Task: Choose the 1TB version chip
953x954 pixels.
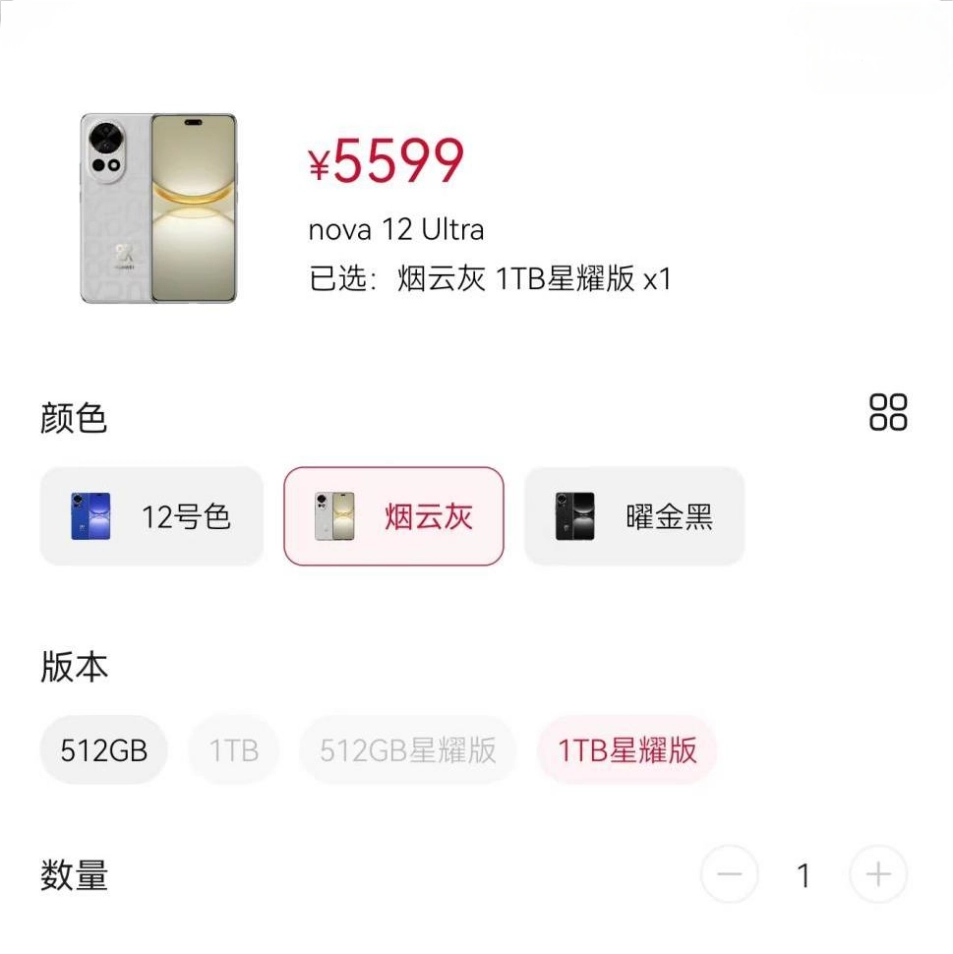Action: tap(234, 750)
